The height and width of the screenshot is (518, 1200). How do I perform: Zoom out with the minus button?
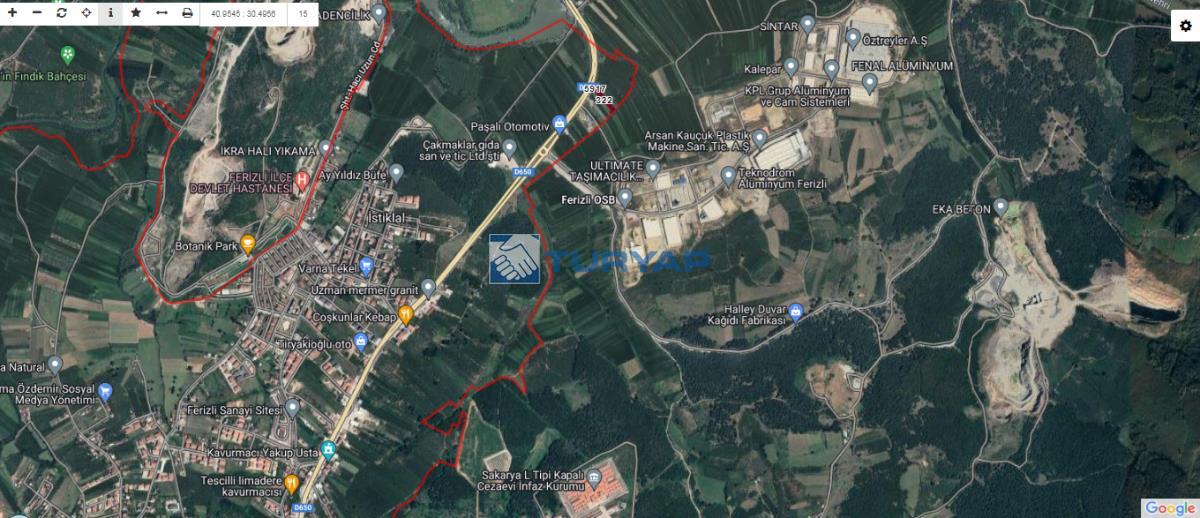pyautogui.click(x=37, y=14)
